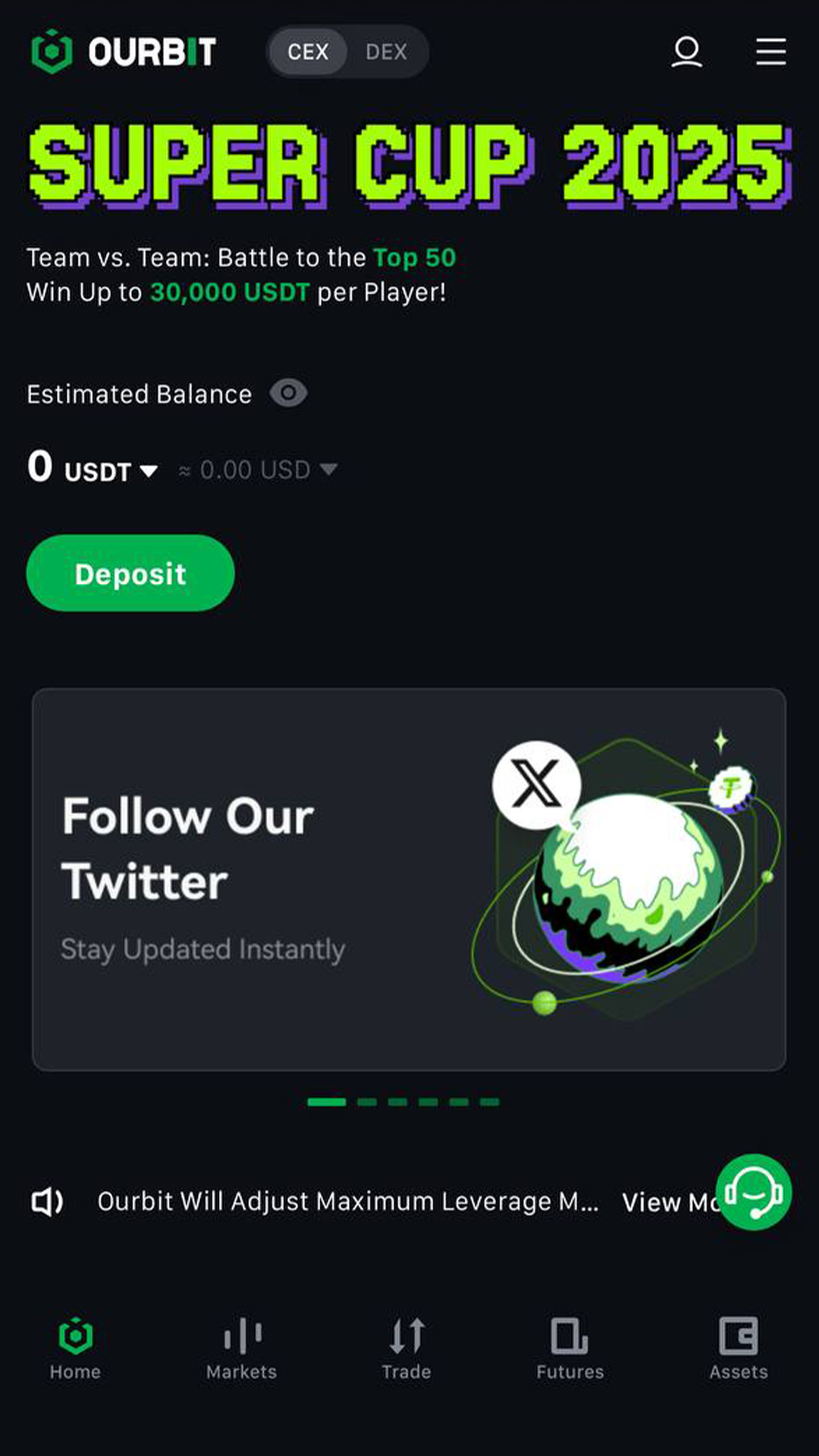819x1456 pixels.
Task: Hide the estimated balance with eye icon
Action: [288, 394]
